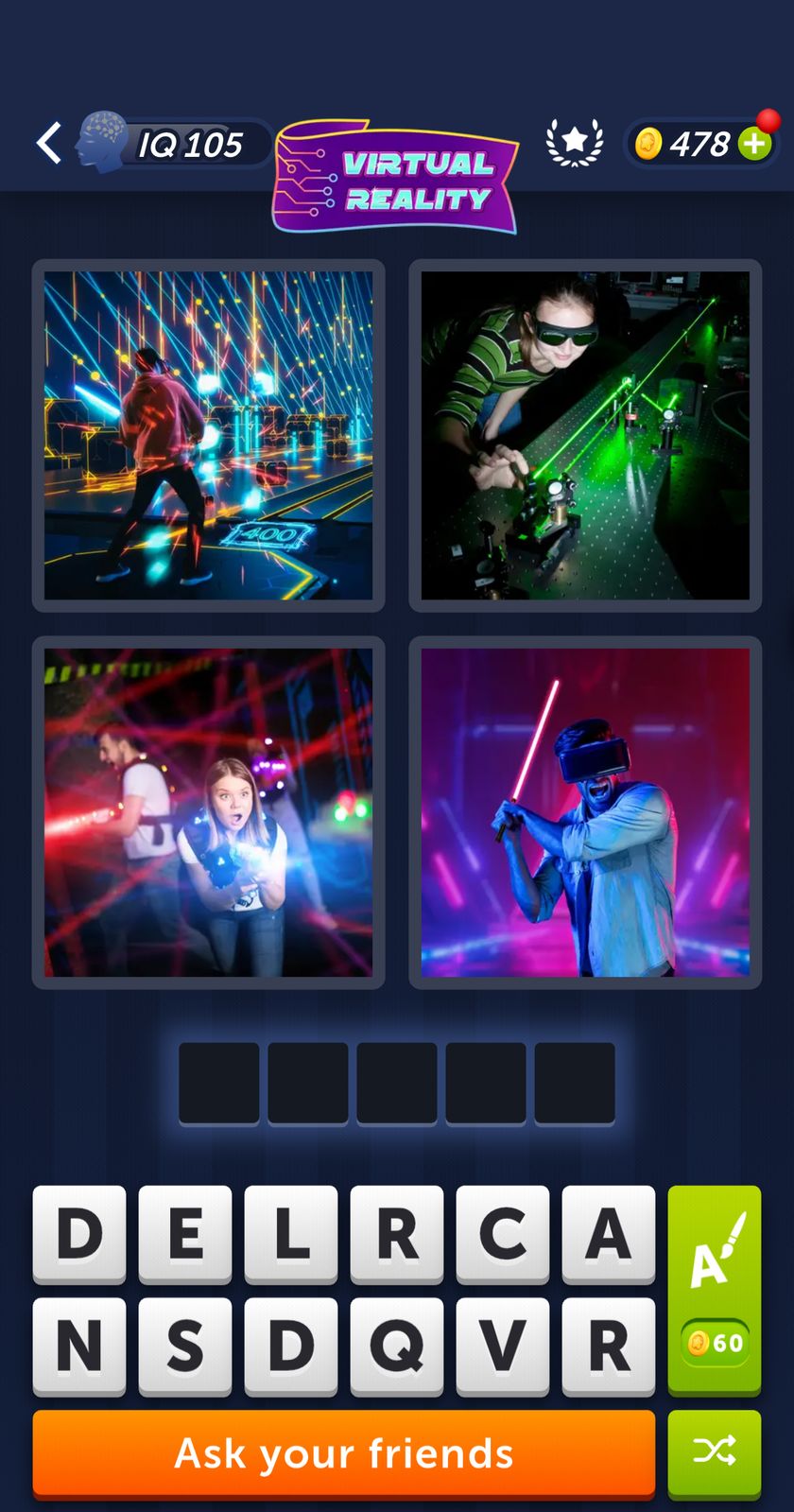The image size is (794, 1512).
Task: Select the letter L tile
Action: [291, 1233]
